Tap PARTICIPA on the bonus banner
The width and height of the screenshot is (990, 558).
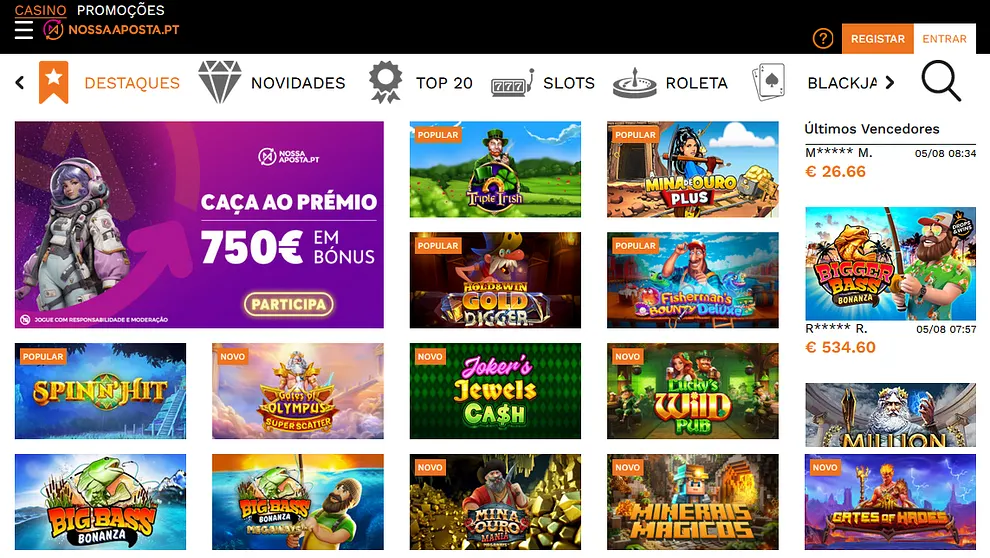(288, 303)
